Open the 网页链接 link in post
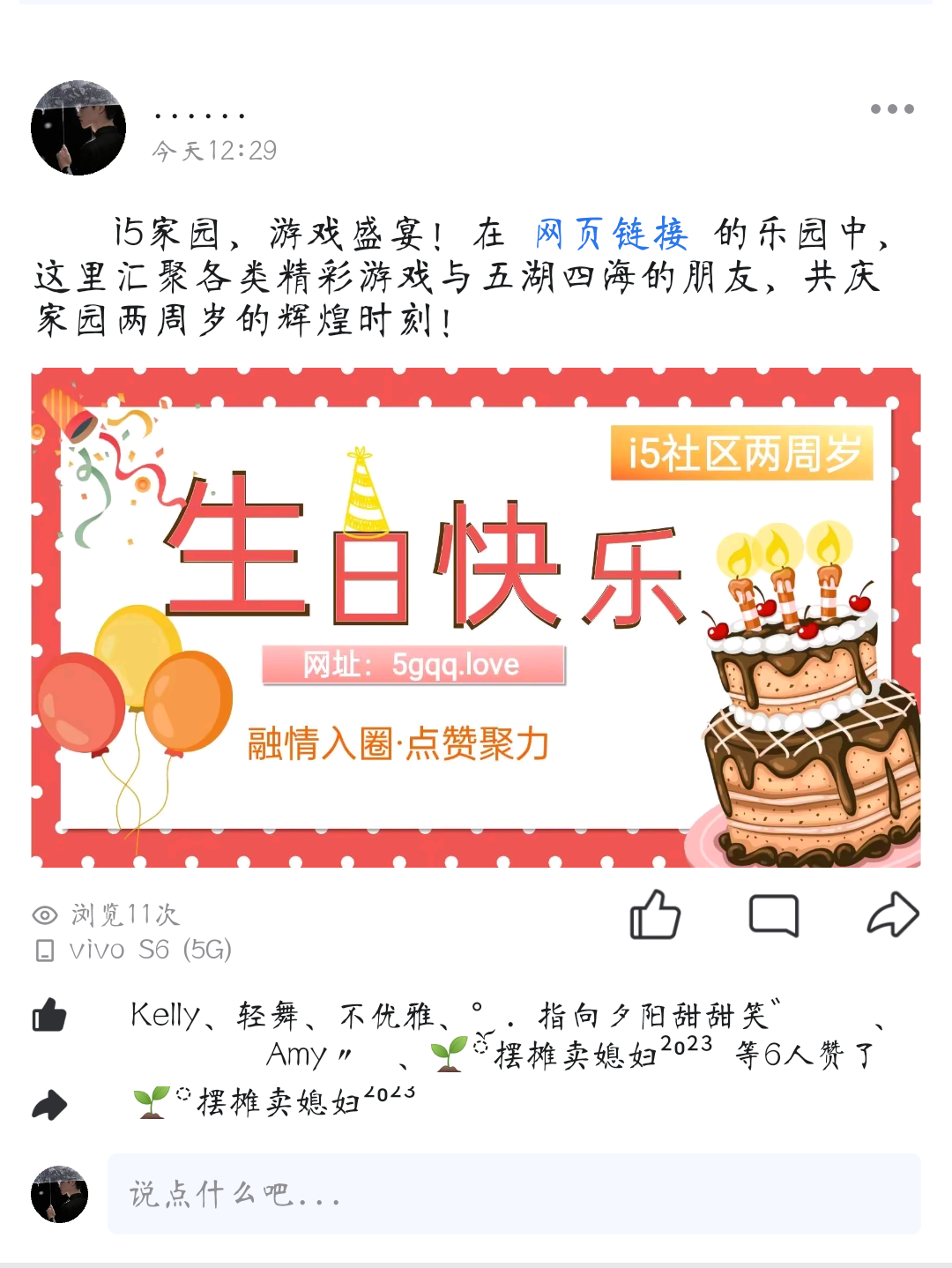 (611, 235)
